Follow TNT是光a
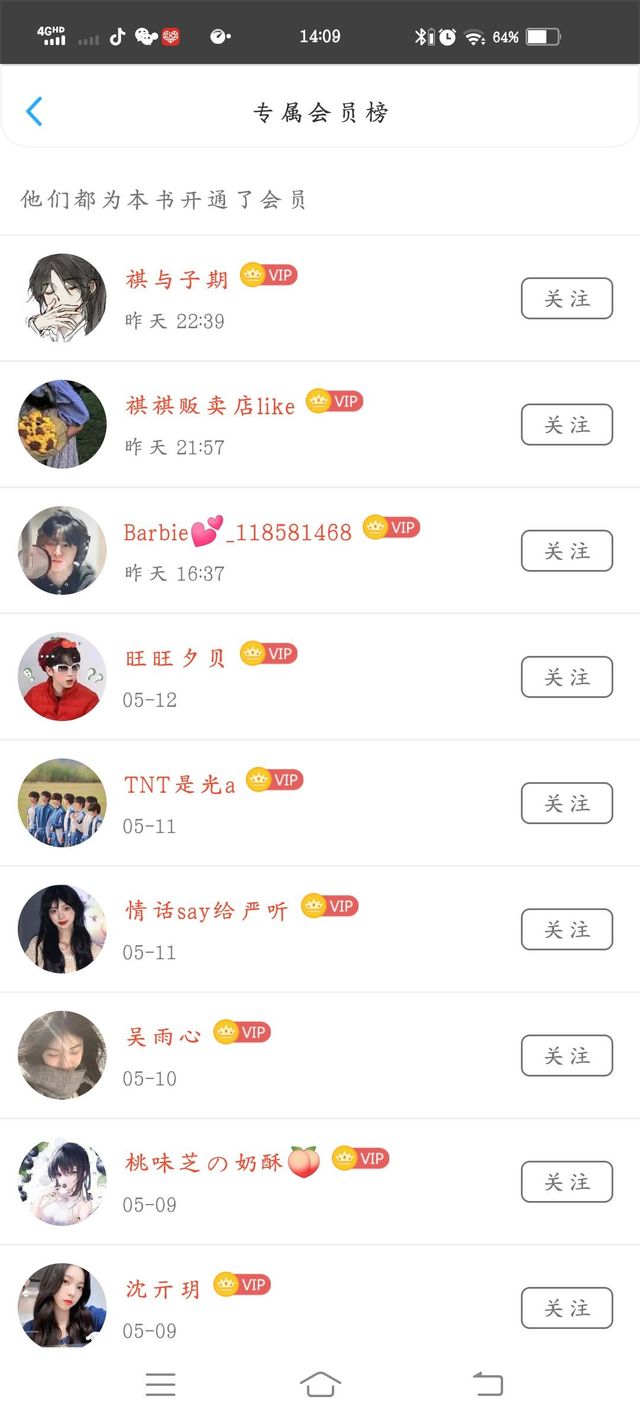The image size is (640, 1422). click(566, 803)
